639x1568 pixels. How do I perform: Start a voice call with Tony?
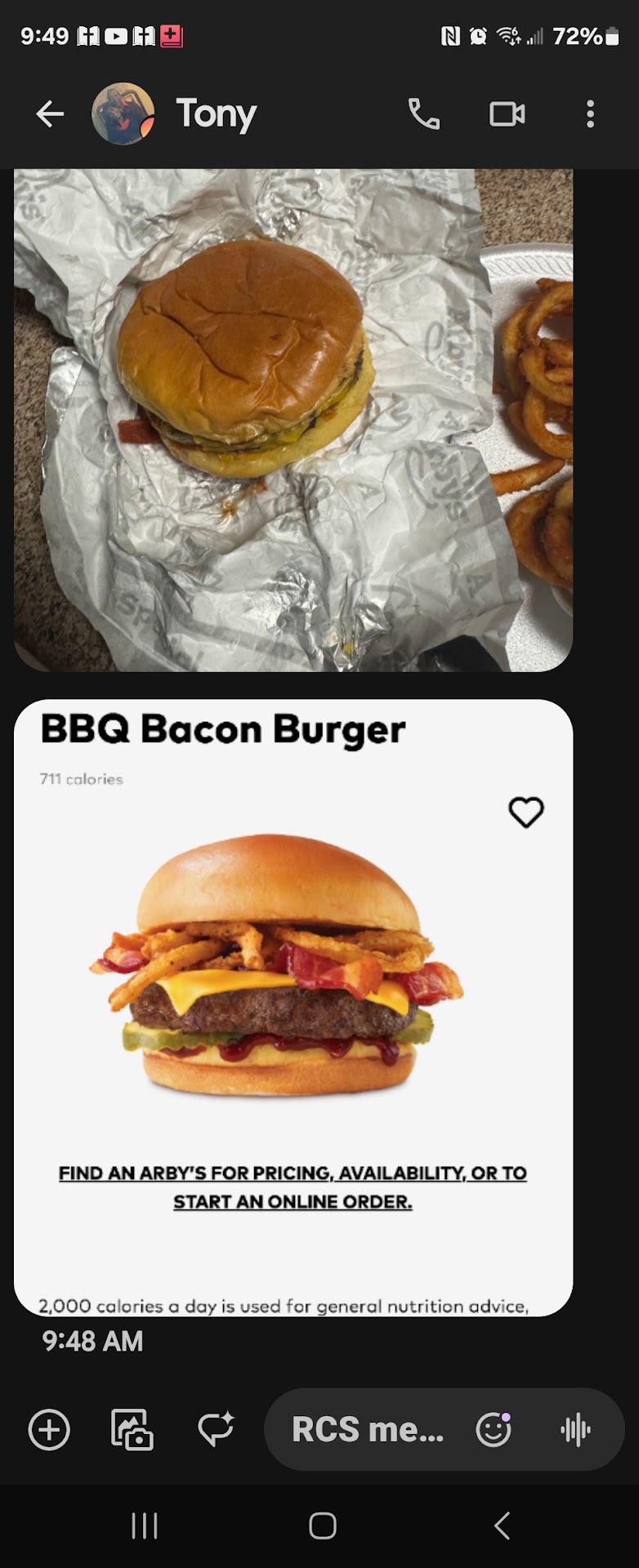423,114
